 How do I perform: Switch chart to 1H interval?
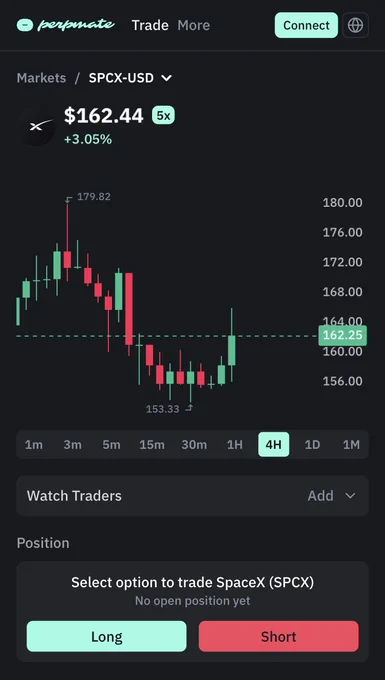[x=235, y=445]
